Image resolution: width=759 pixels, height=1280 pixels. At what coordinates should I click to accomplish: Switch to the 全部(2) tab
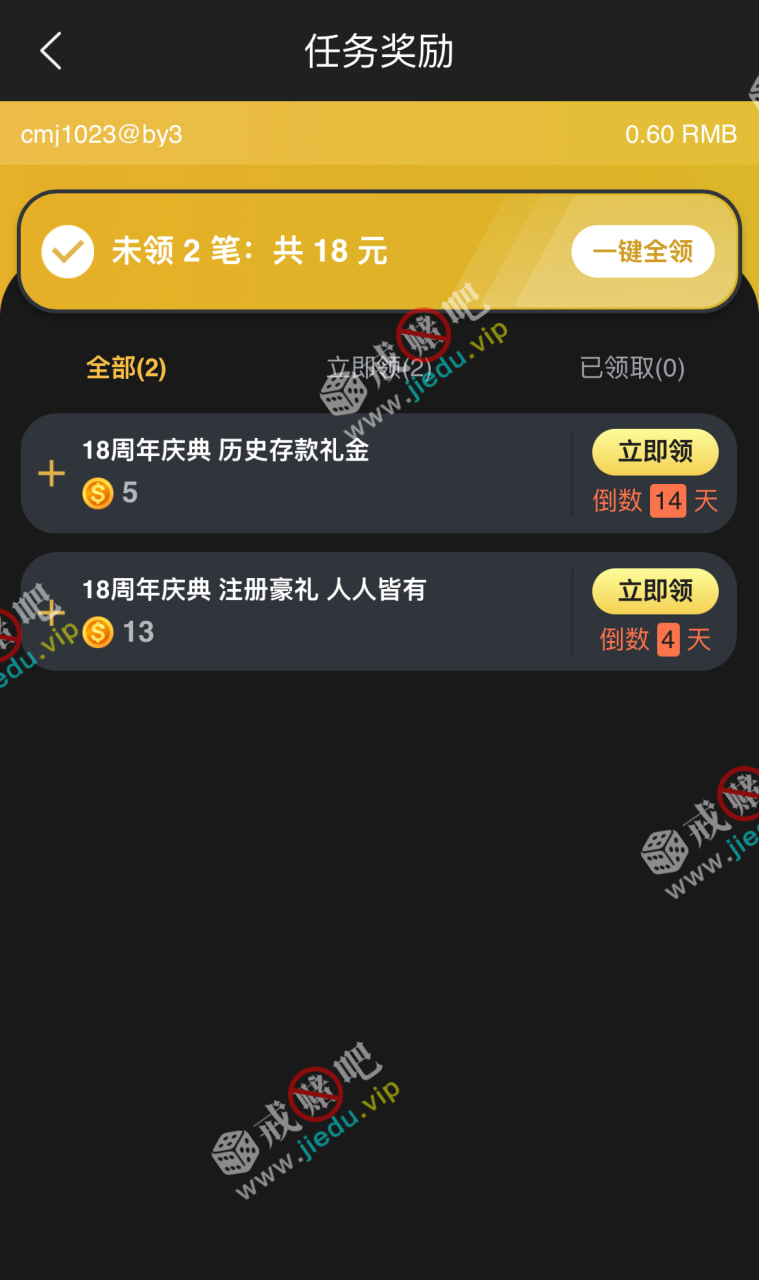[126, 368]
